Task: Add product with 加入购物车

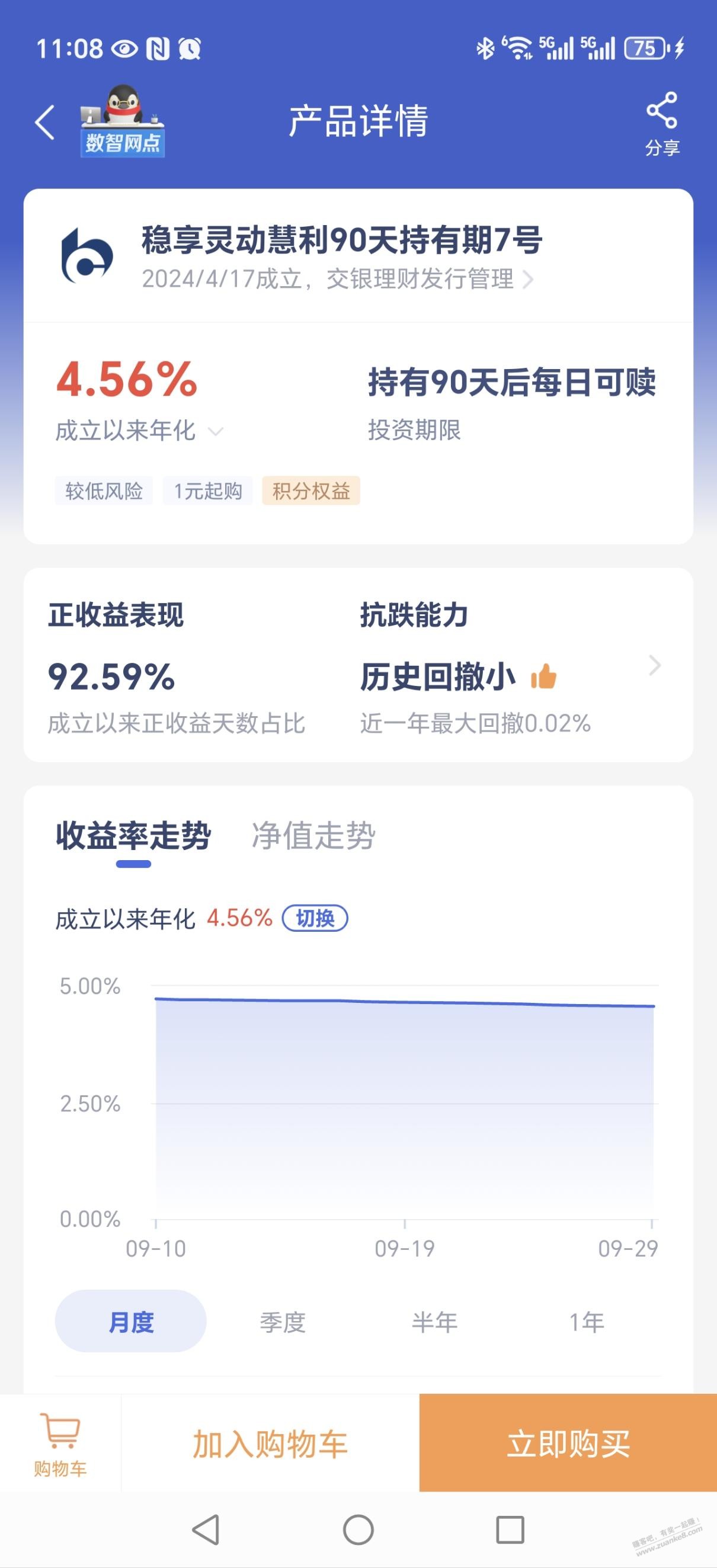Action: coord(270,1444)
